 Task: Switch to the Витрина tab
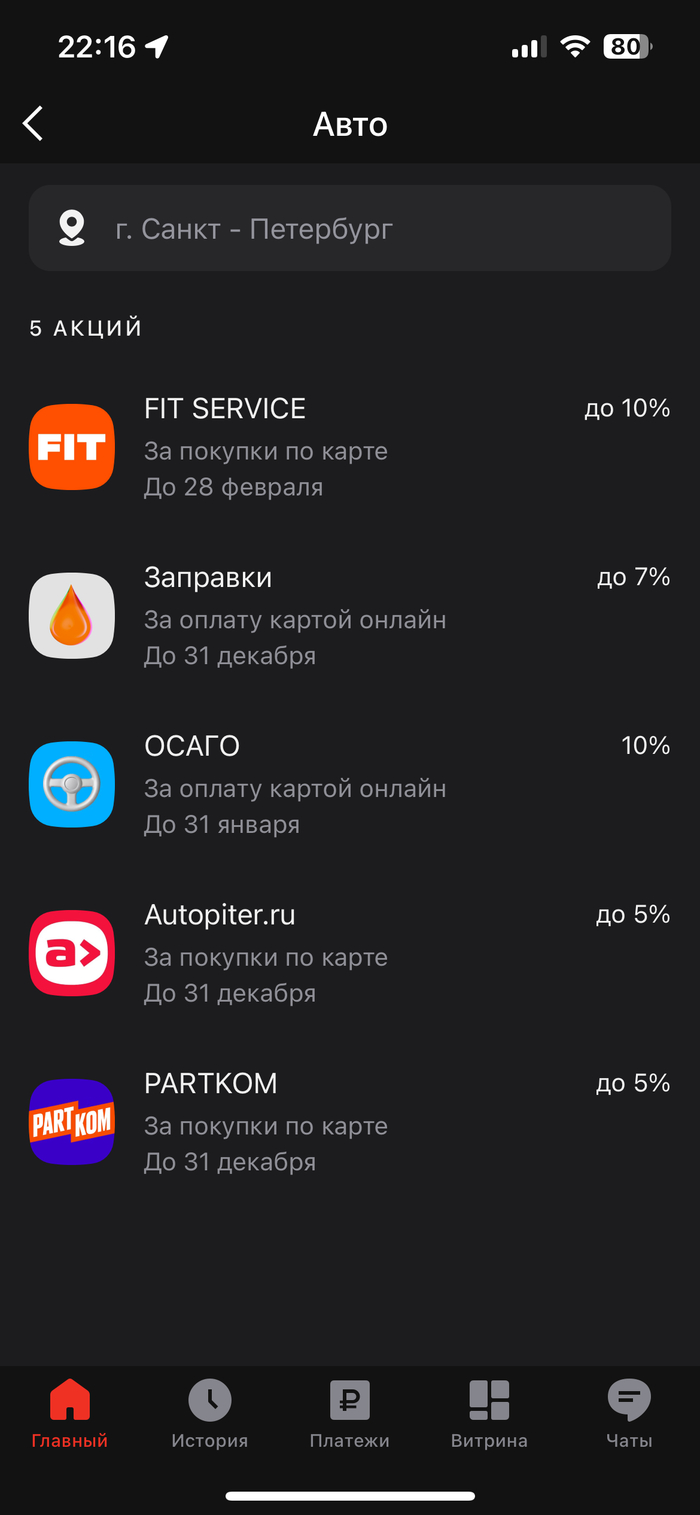[x=489, y=1413]
